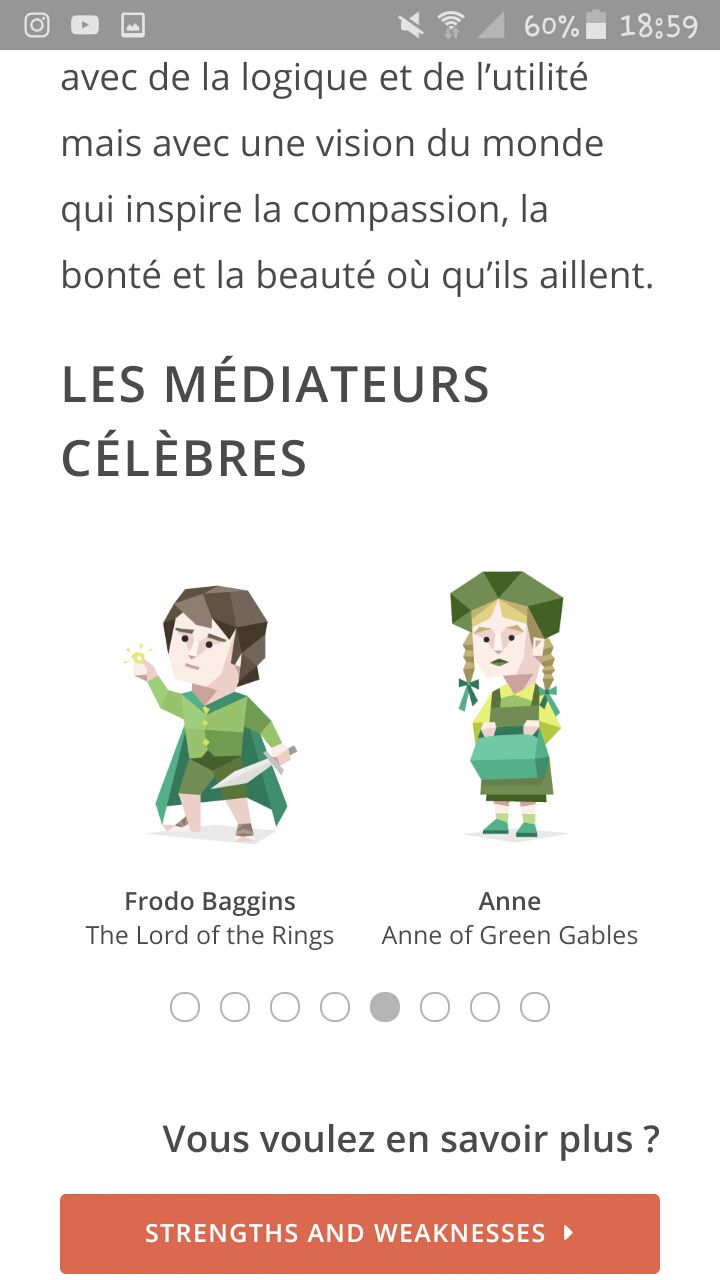Go to the last carousel page dot

[535, 1007]
